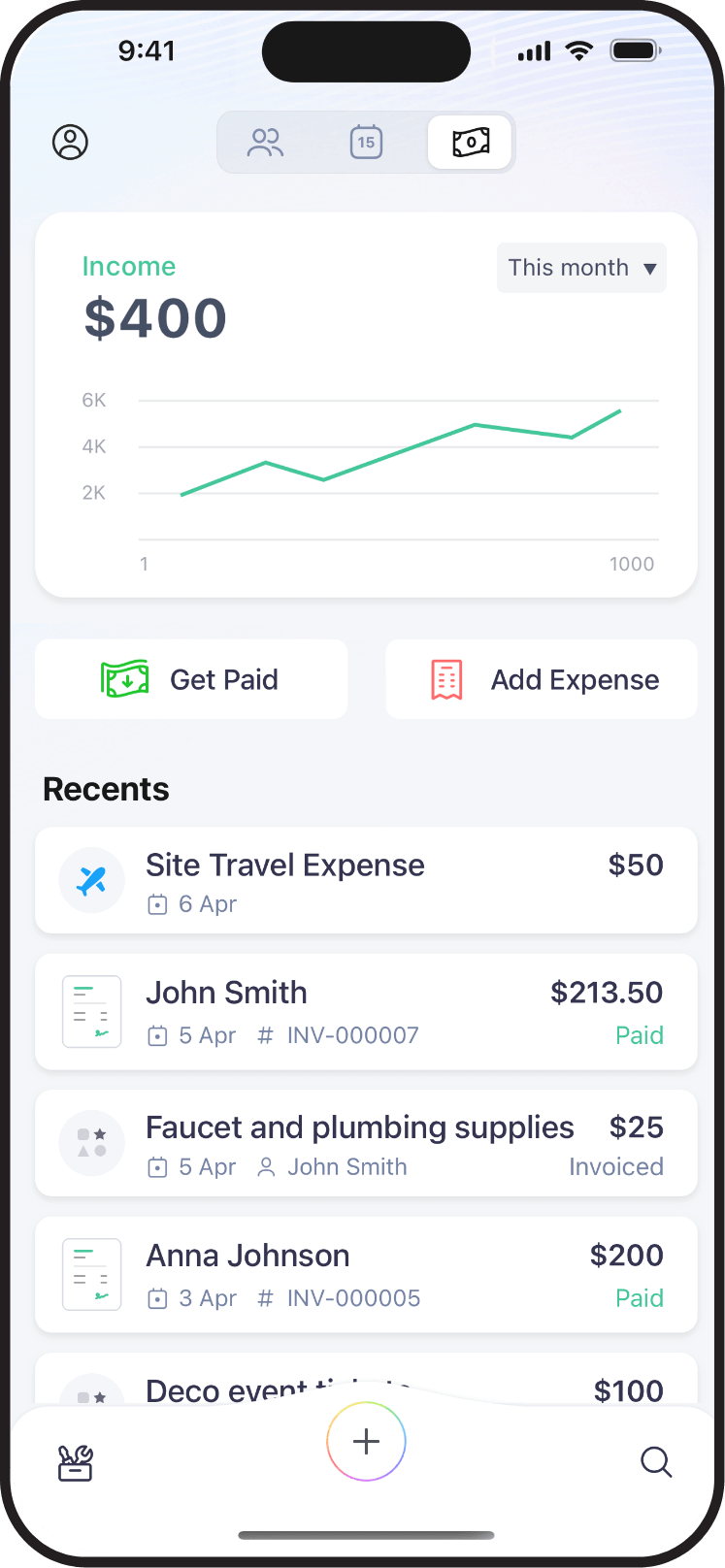
Task: Open invoice INV-000007 for John Smith
Action: pos(366,1011)
